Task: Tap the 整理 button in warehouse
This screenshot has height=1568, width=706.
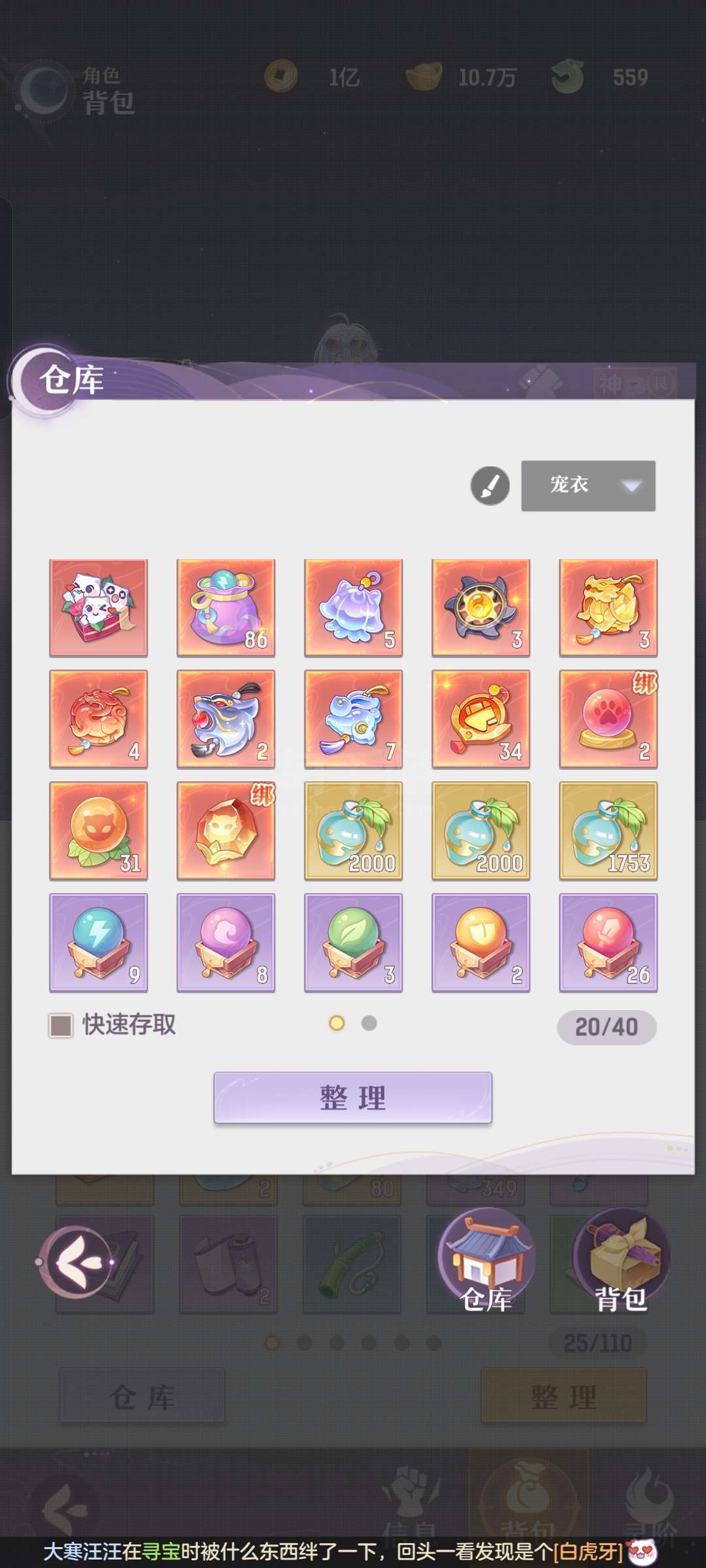Action: 352,1097
